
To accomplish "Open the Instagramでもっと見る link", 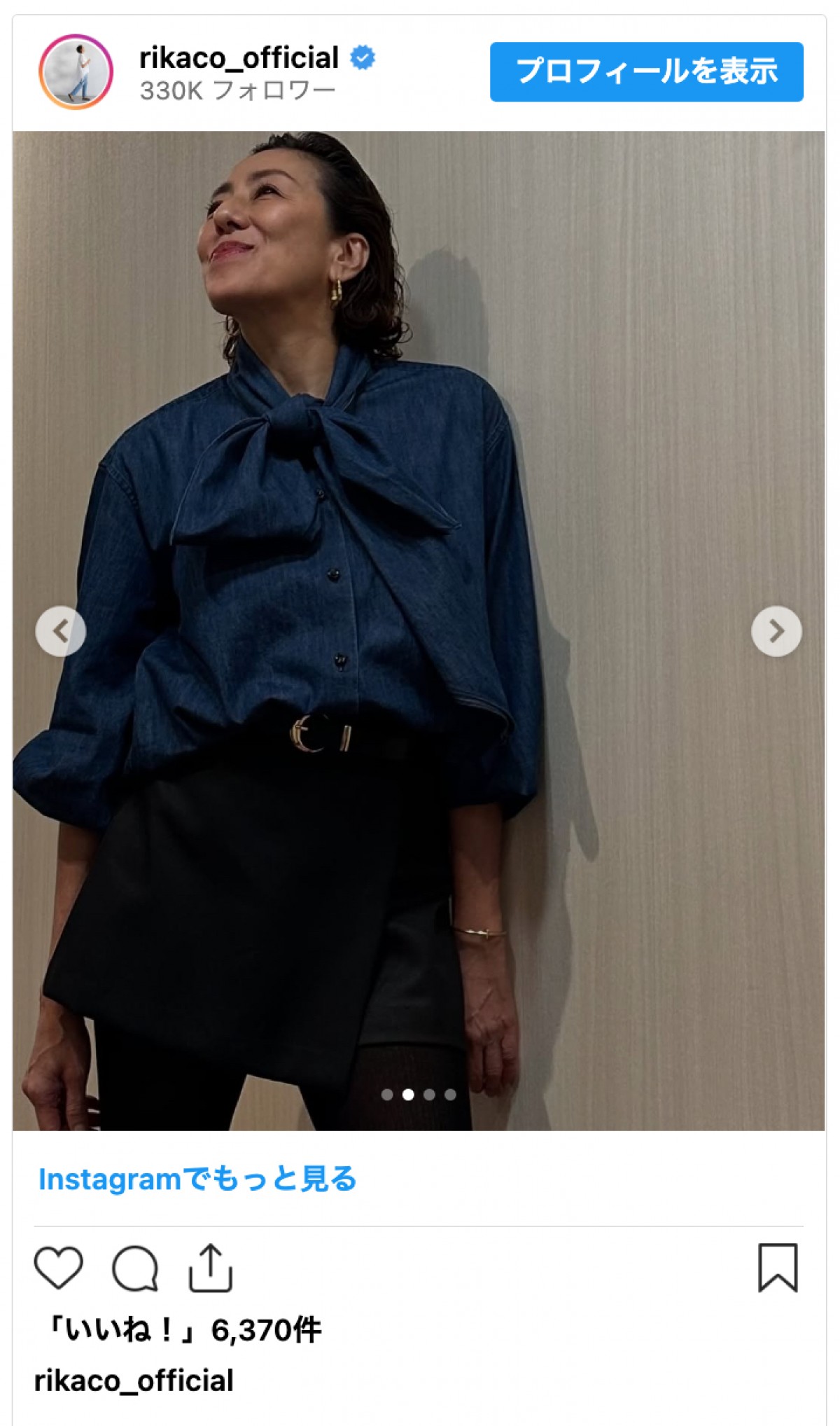I will pos(197,1179).
